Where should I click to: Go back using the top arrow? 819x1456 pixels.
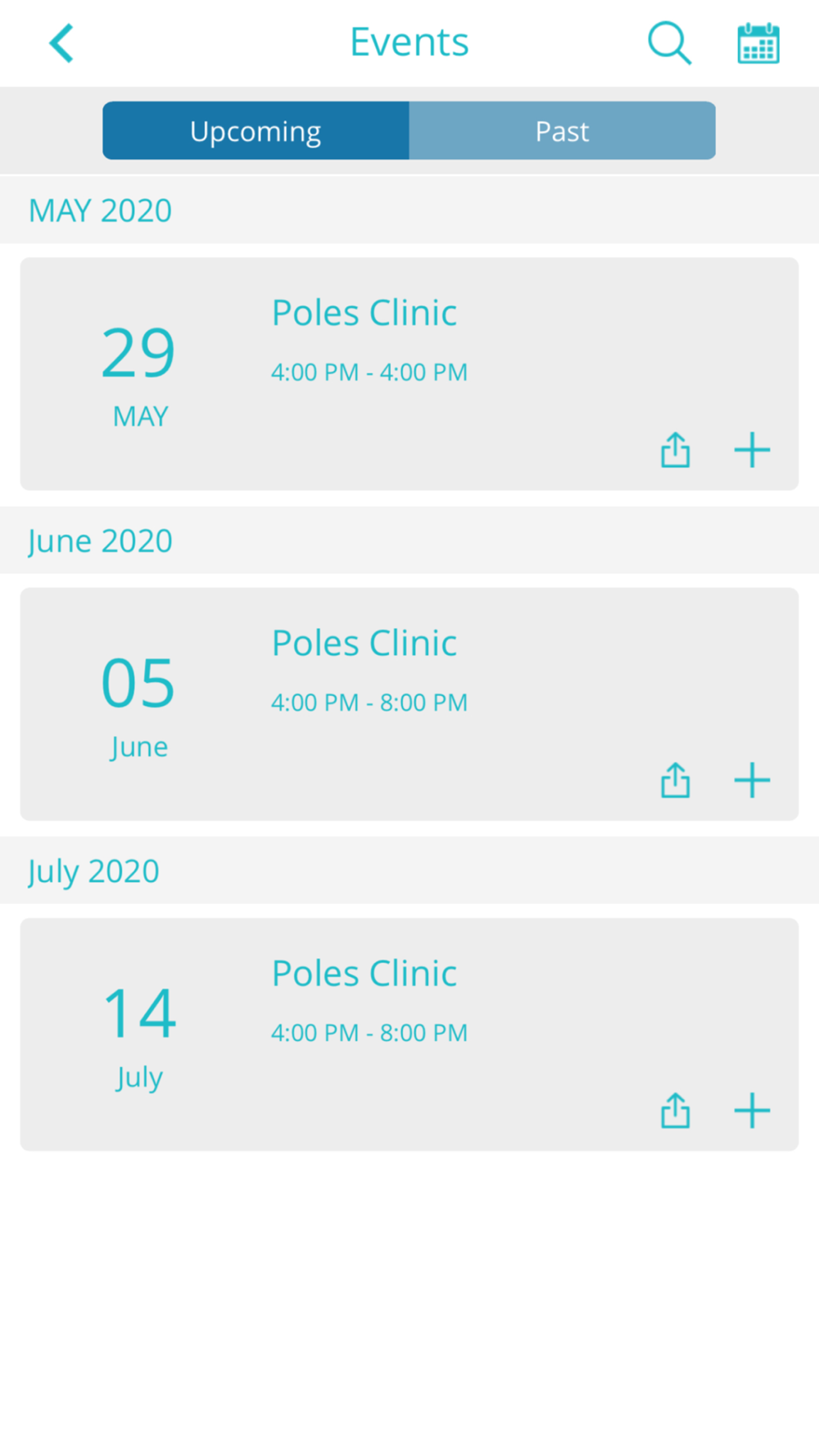(x=61, y=43)
